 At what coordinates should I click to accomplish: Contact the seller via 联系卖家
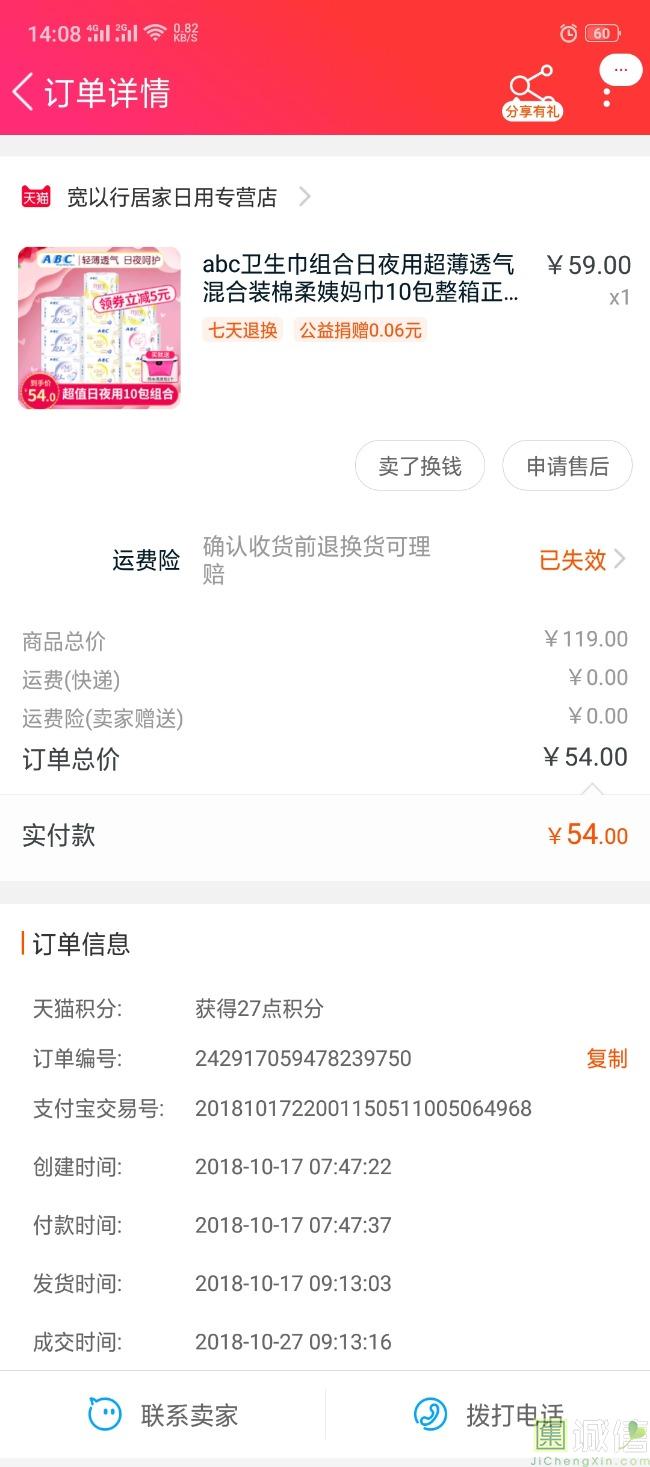(163, 1415)
